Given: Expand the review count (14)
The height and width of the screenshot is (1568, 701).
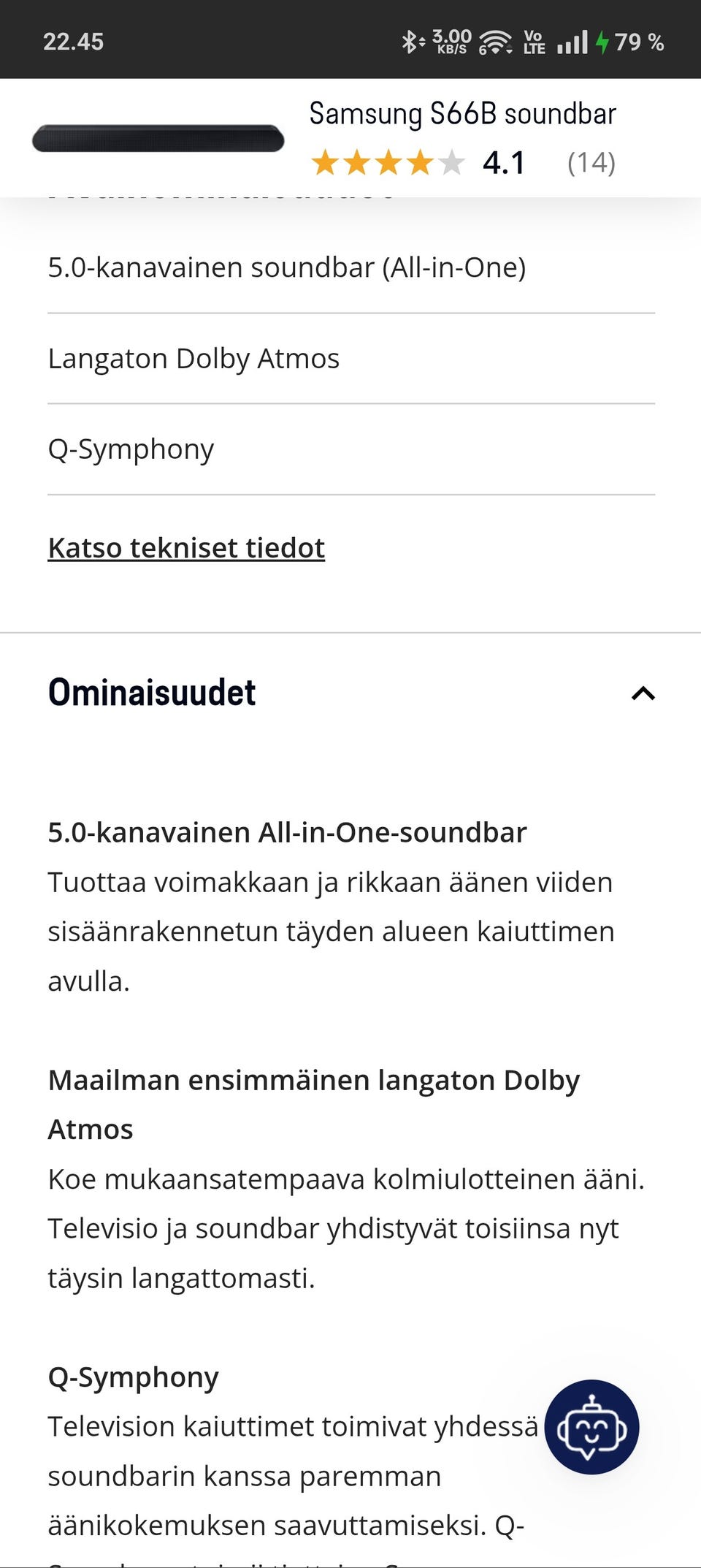Looking at the screenshot, I should click(x=593, y=162).
